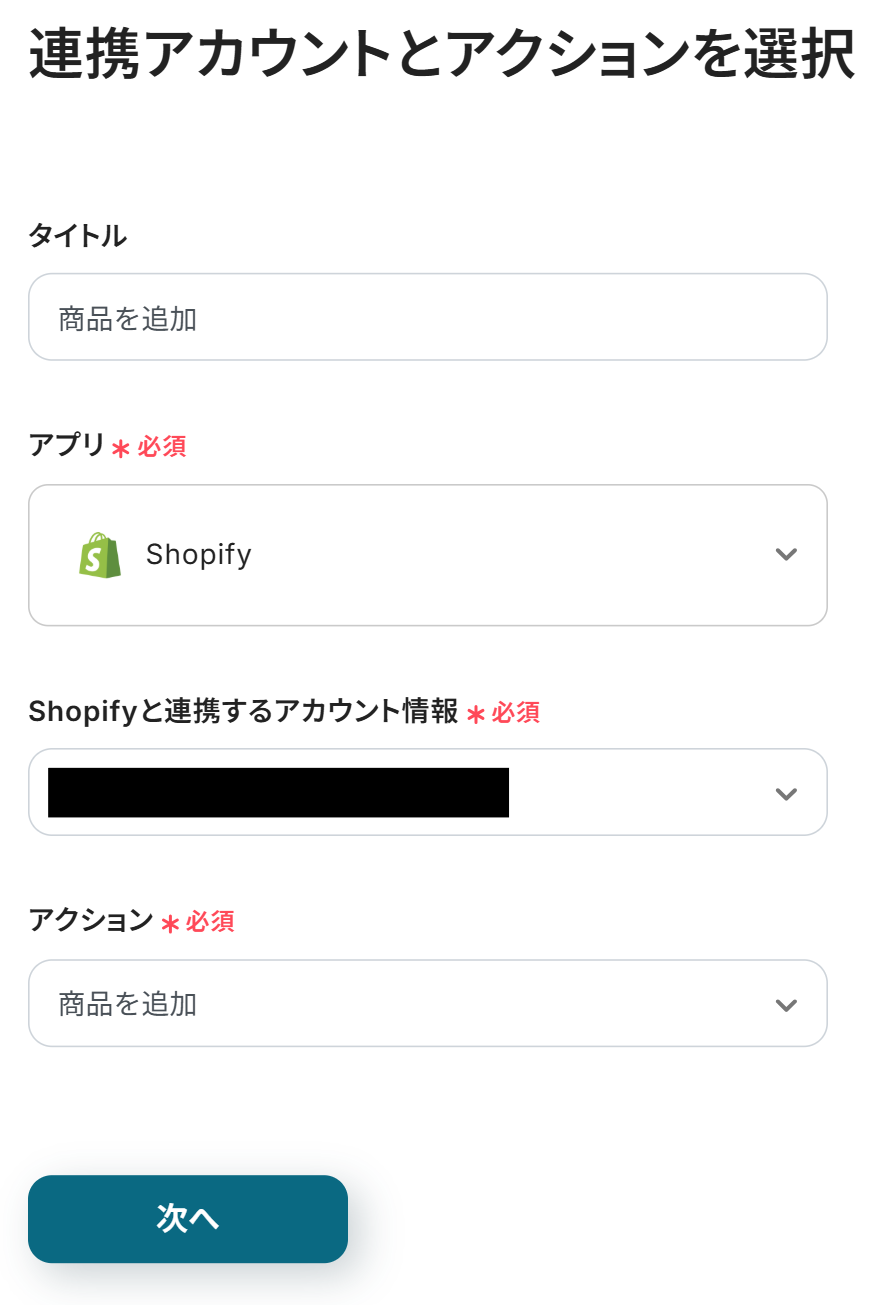Open the アクション dropdown
The width and height of the screenshot is (871, 1305).
pyautogui.click(x=427, y=1003)
